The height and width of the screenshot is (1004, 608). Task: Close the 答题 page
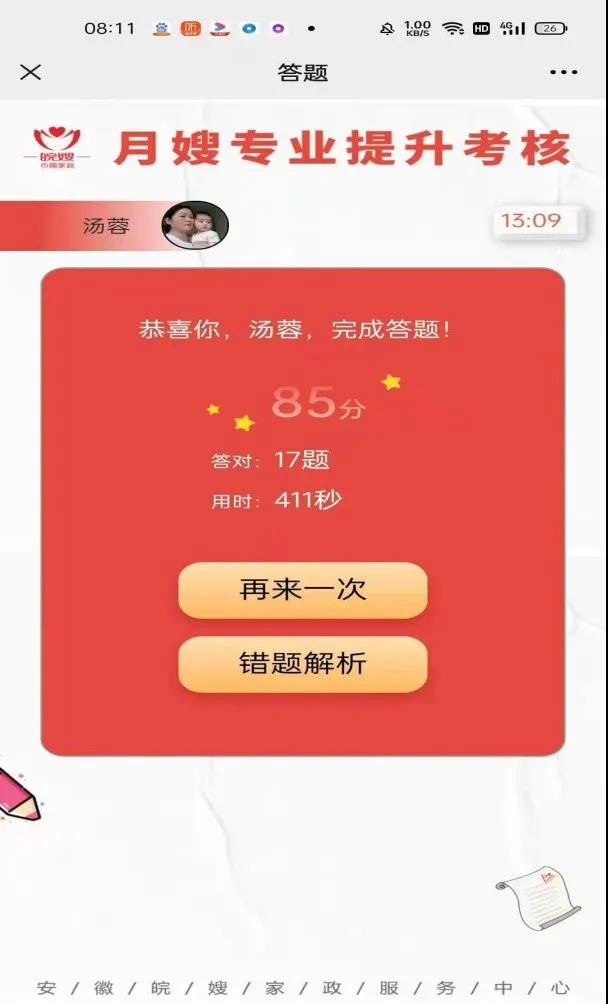pos(31,72)
